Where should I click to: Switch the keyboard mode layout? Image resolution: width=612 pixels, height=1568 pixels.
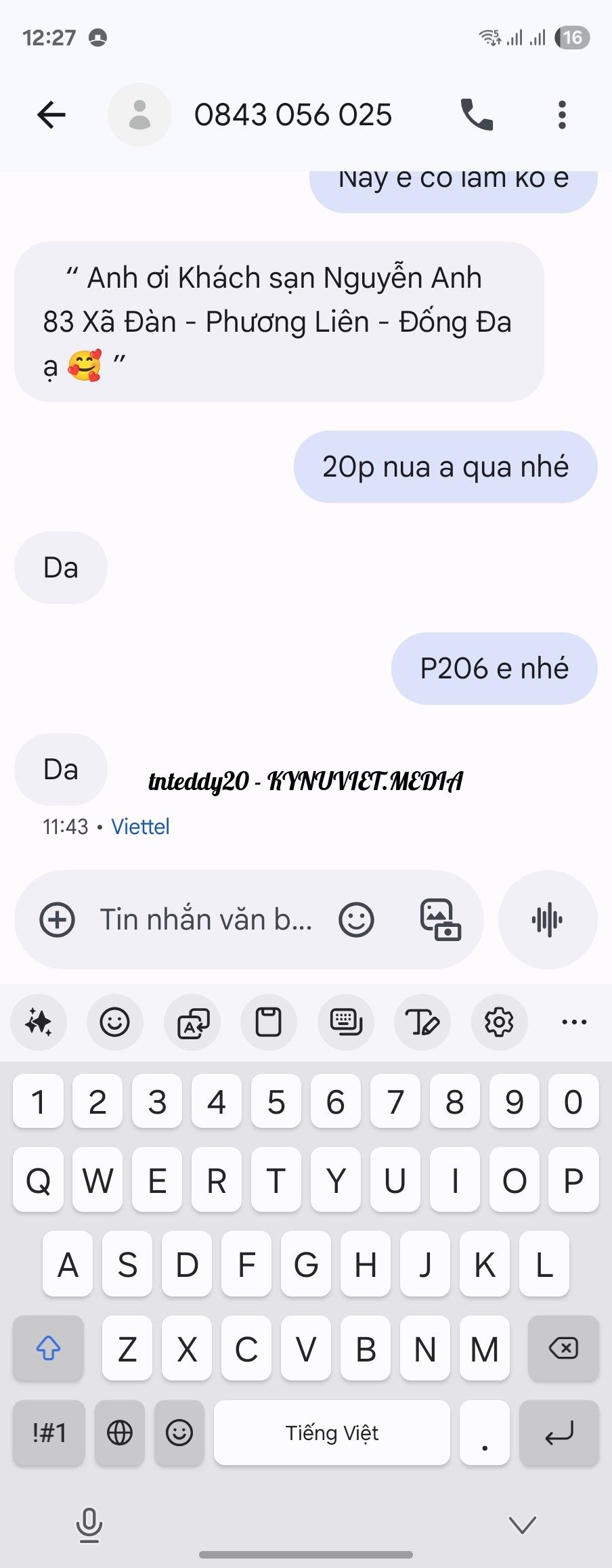click(346, 1022)
